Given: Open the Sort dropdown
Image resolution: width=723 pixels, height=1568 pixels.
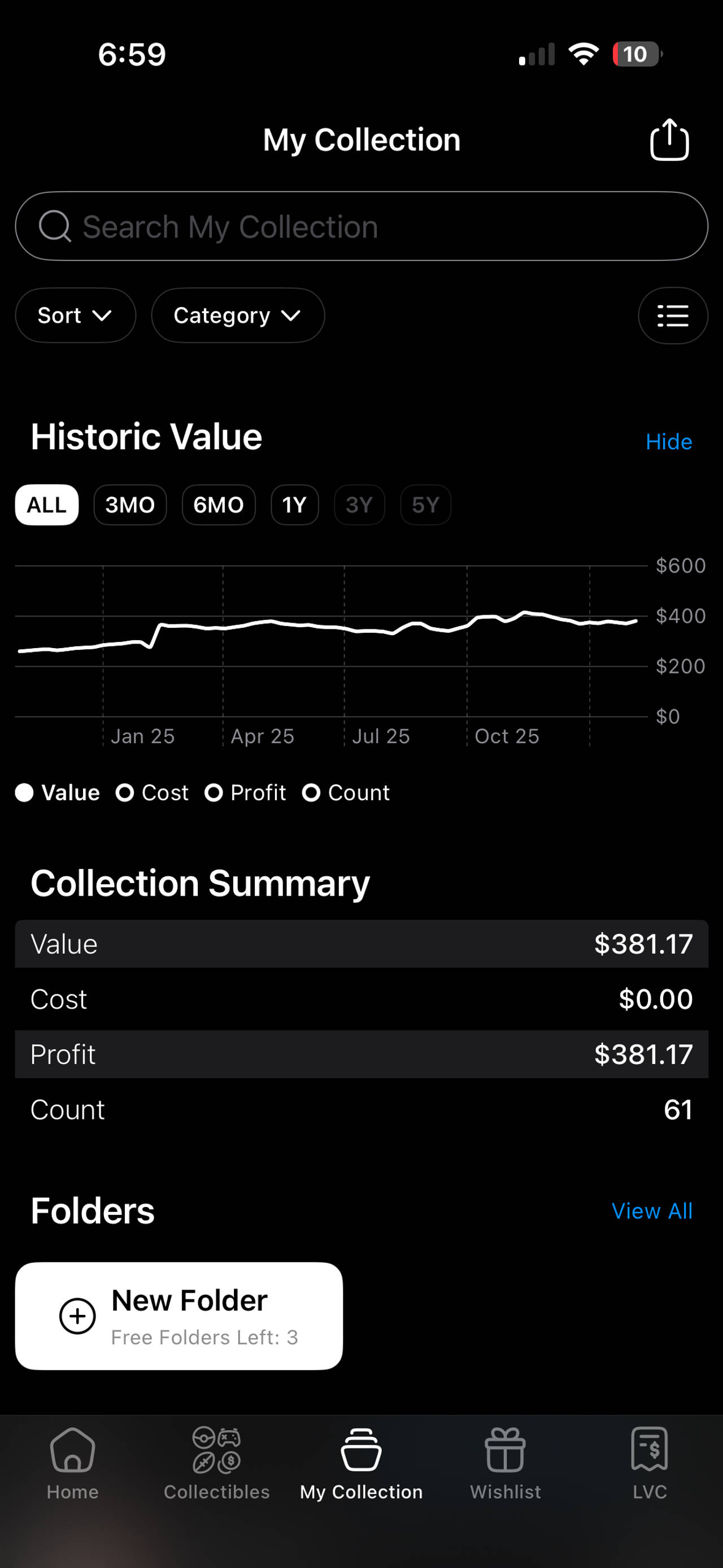Looking at the screenshot, I should [x=75, y=315].
